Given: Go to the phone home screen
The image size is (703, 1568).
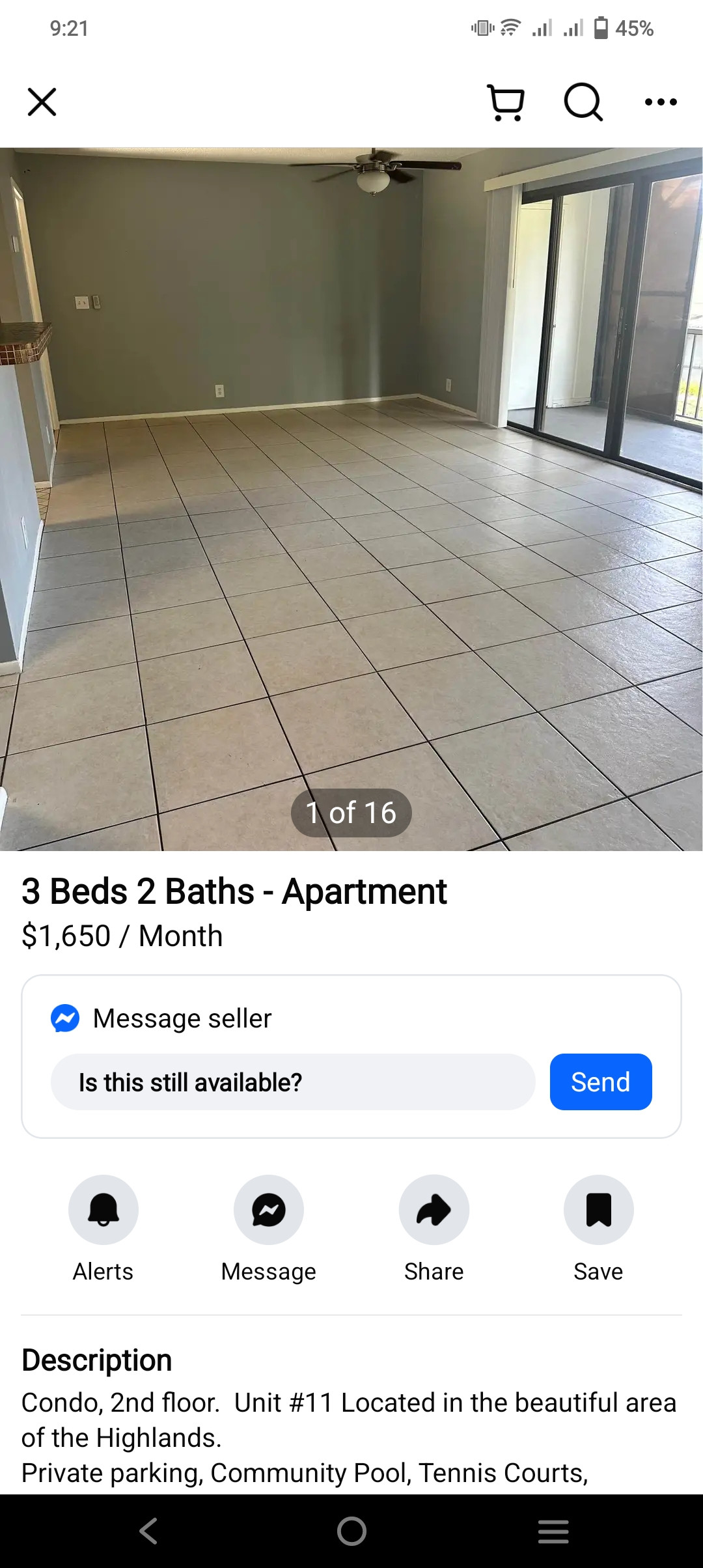Looking at the screenshot, I should point(351,1531).
